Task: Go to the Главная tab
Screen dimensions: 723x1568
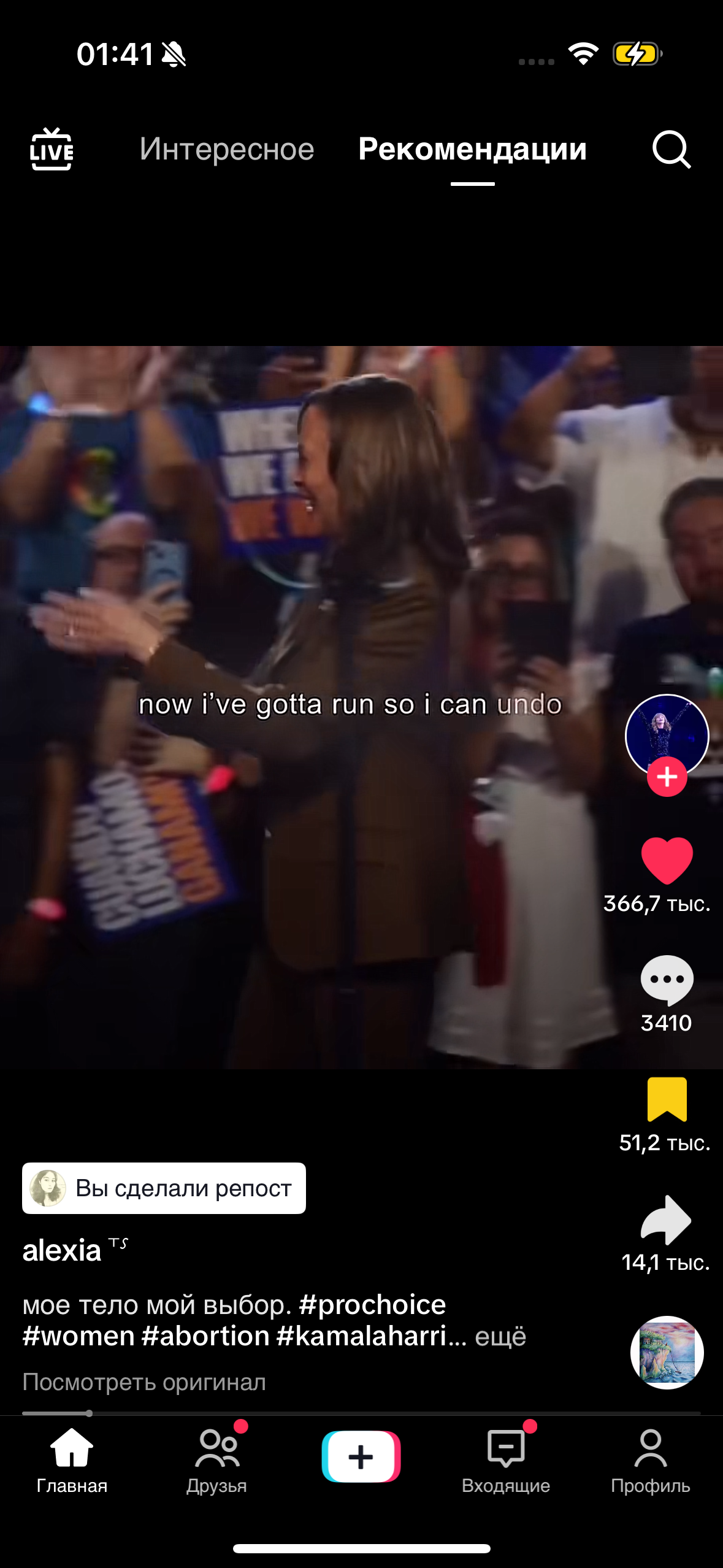Action: click(x=72, y=1461)
